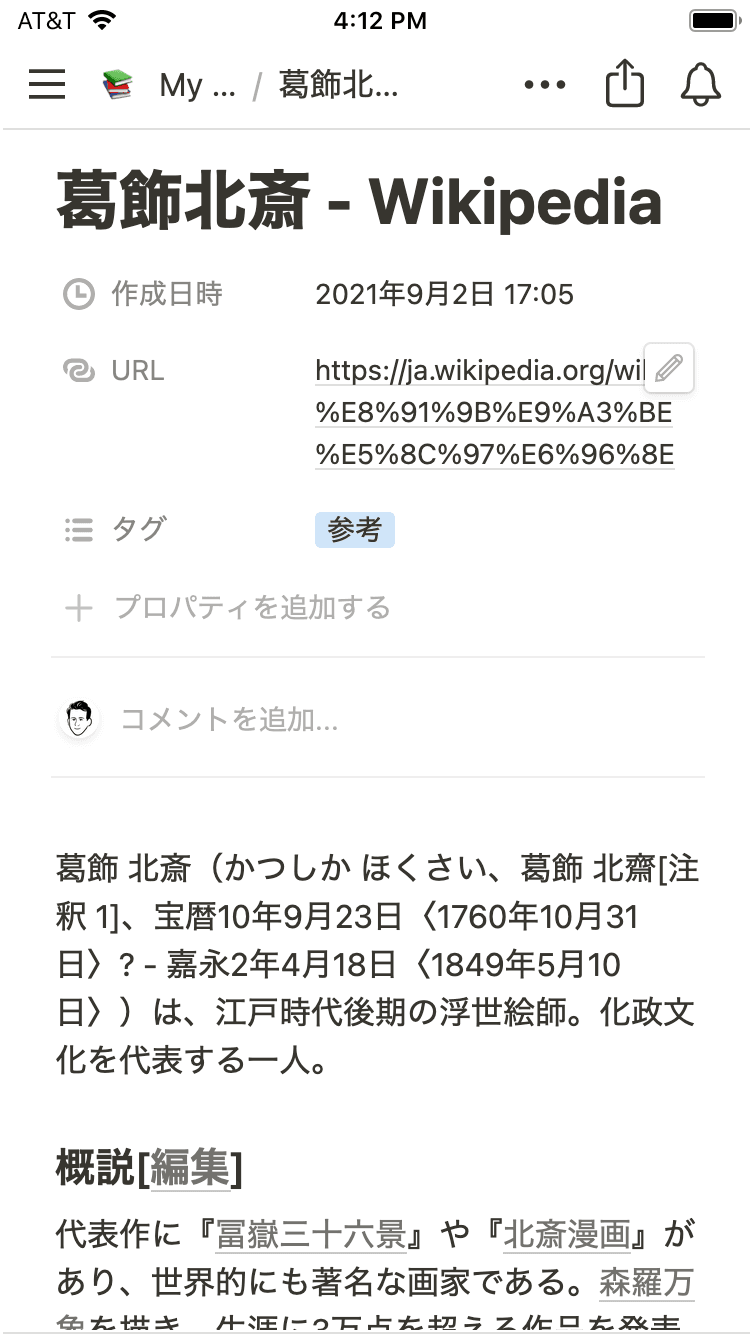The width and height of the screenshot is (750, 1334).
Task: Add a comment in コメントを追加 field
Action: point(230,719)
